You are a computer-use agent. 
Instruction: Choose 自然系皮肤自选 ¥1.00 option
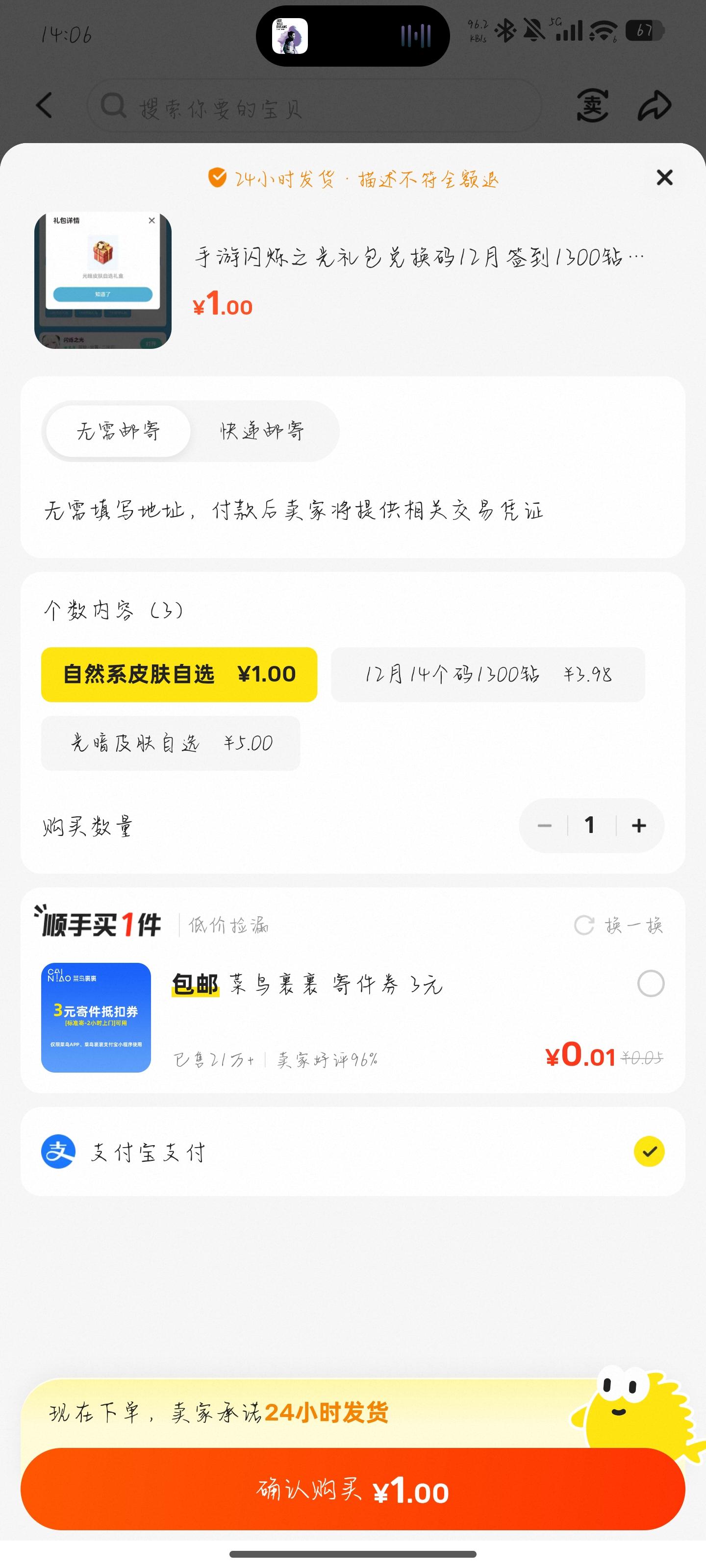pos(179,674)
